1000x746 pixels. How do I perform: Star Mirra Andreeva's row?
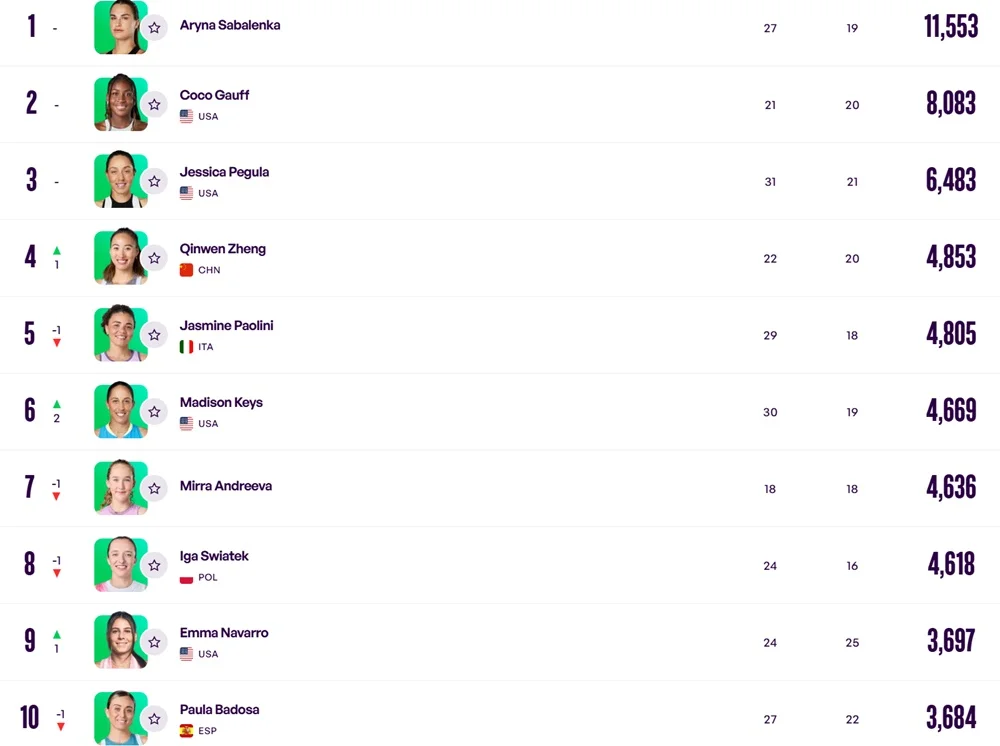[154, 488]
